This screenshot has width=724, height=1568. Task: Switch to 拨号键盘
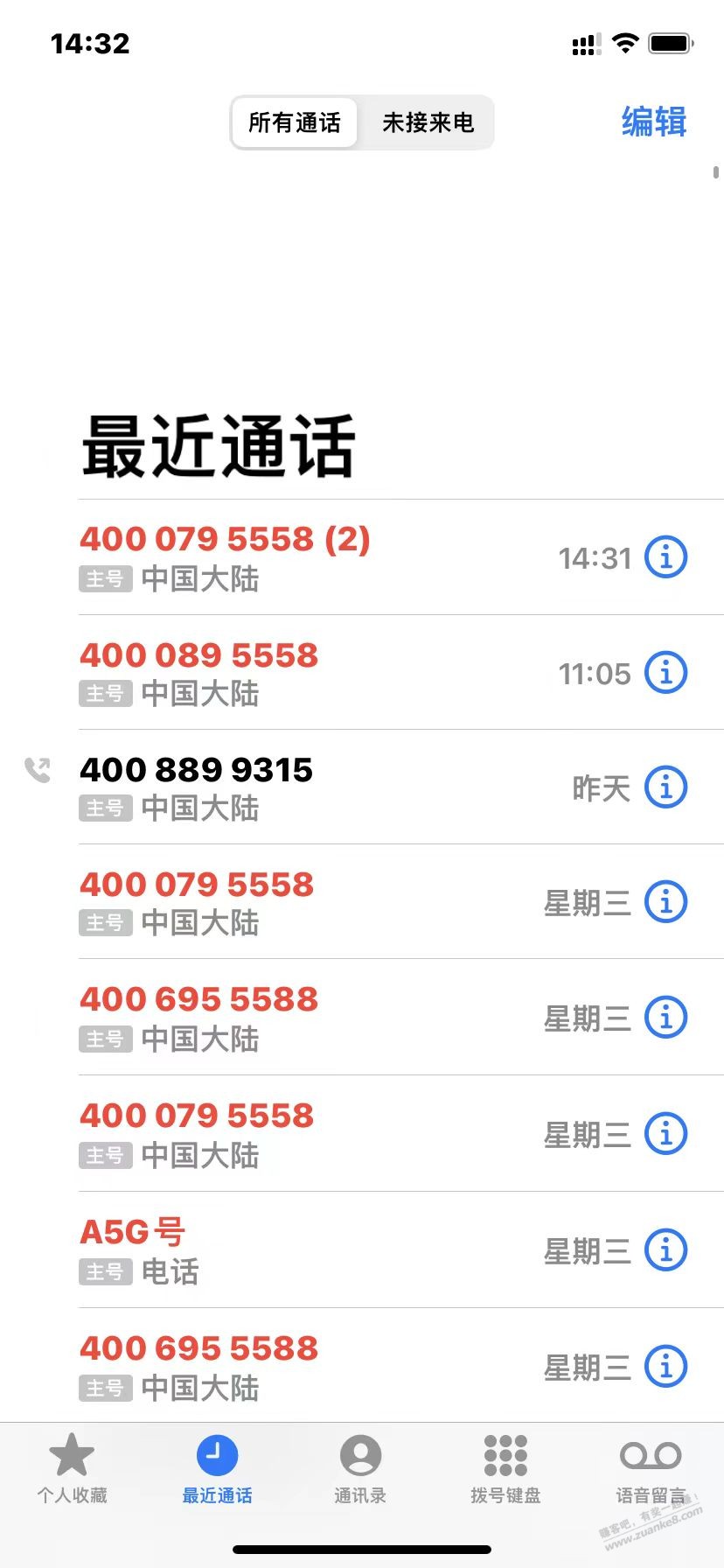(x=505, y=1468)
